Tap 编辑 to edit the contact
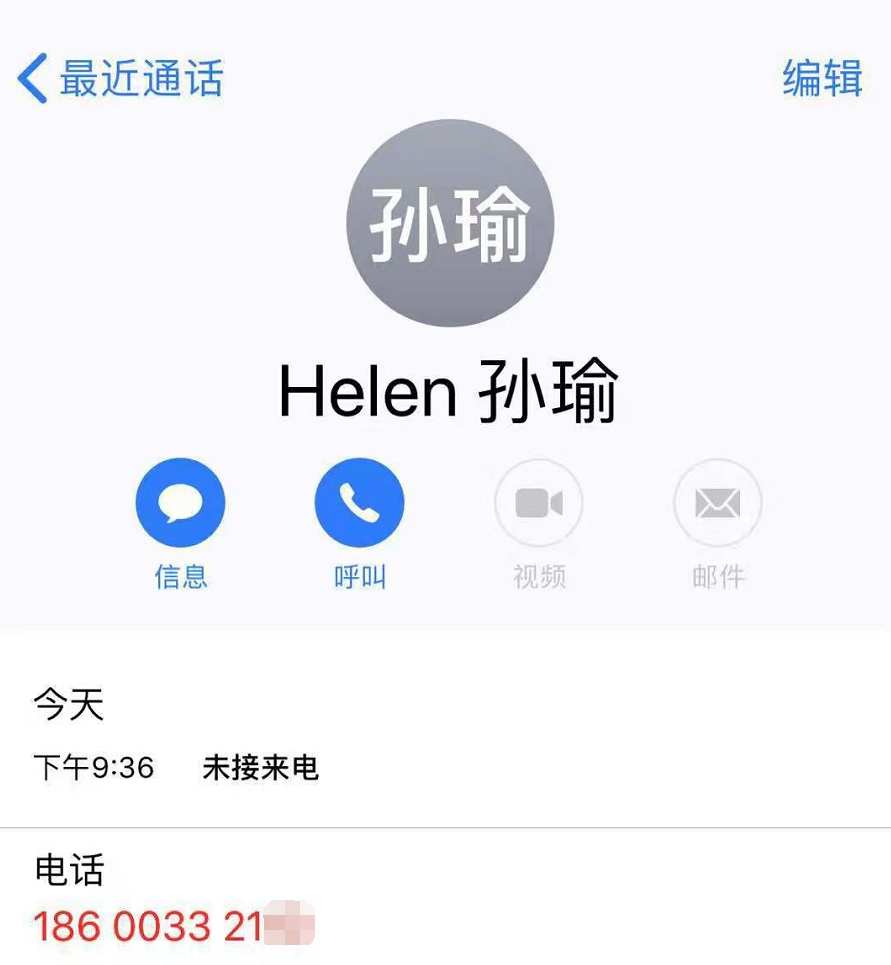891x965 pixels. point(821,78)
